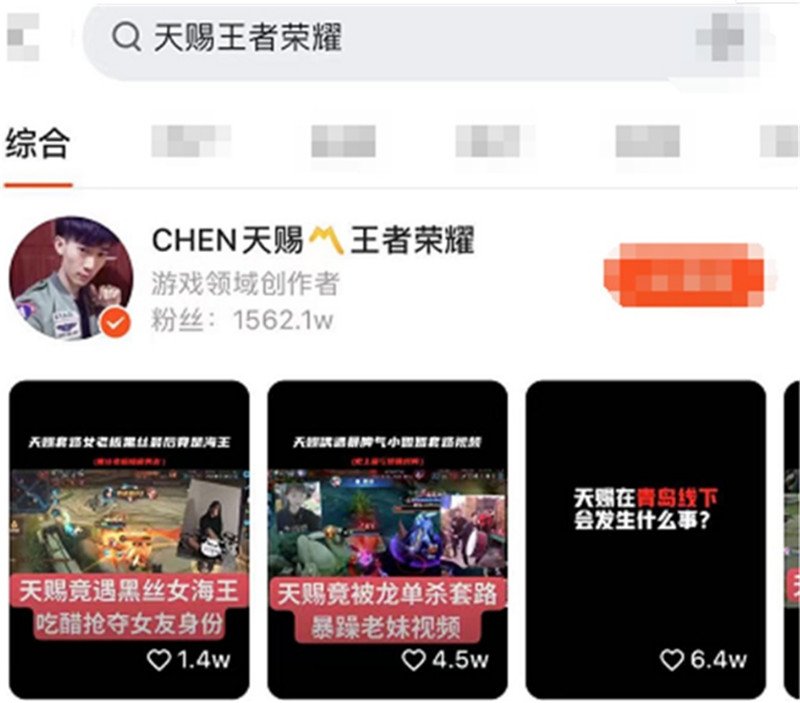Open CHEN天赐 王者荣耀 creator profile
This screenshot has width=800, height=703.
click(x=312, y=241)
